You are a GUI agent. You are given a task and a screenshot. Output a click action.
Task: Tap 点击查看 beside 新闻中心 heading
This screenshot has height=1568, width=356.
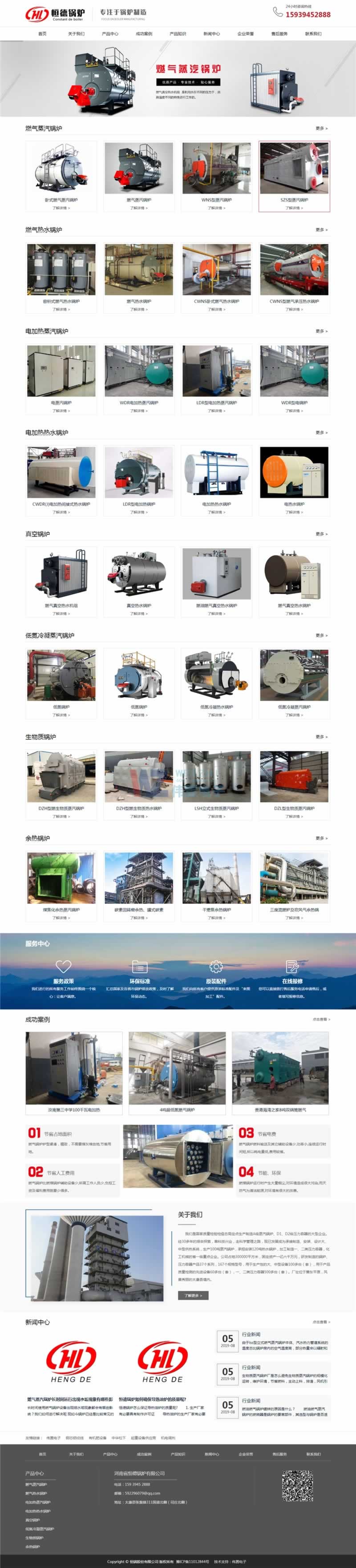click(x=321, y=1322)
